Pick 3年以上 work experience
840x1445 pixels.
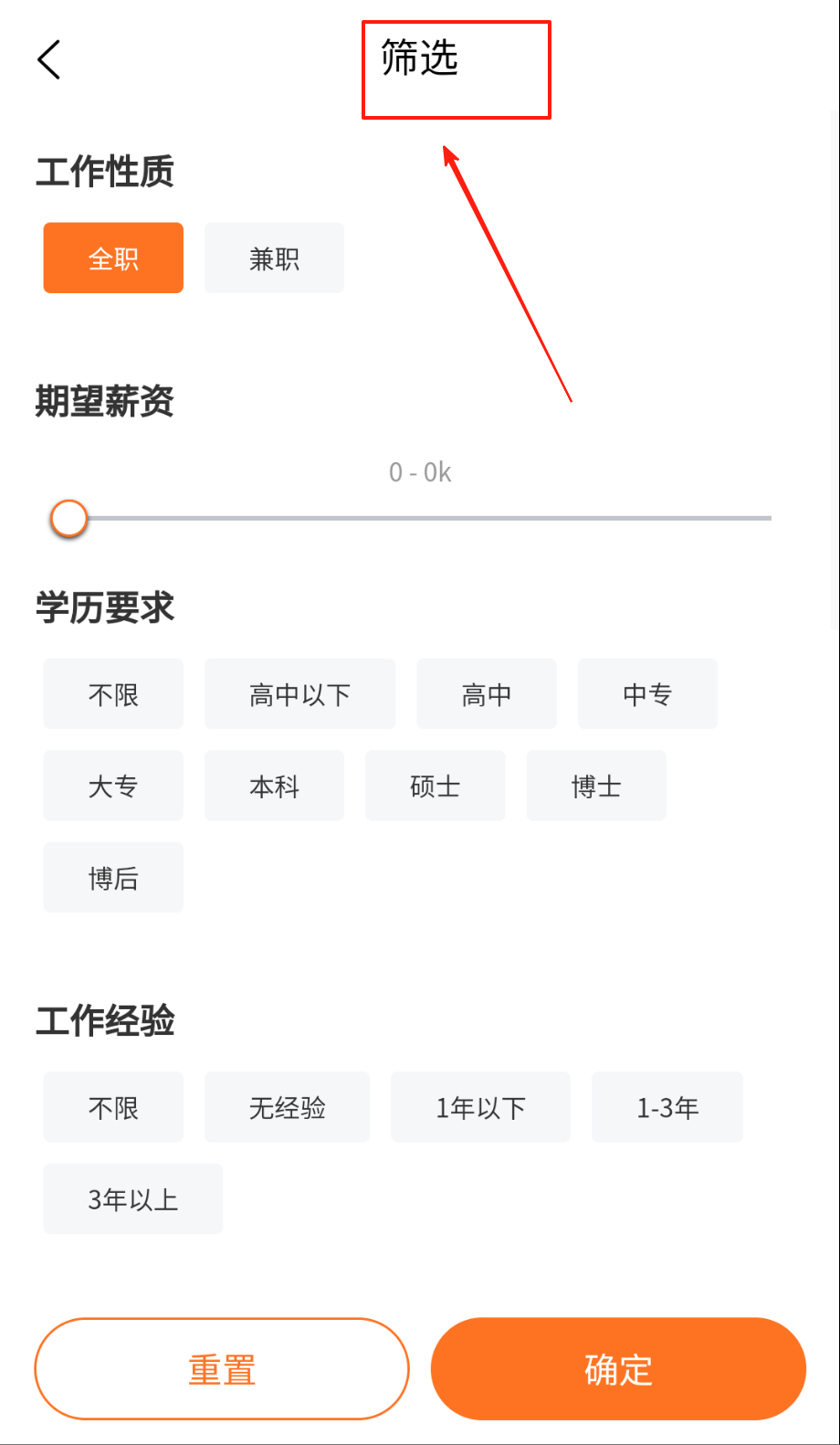tap(133, 1198)
